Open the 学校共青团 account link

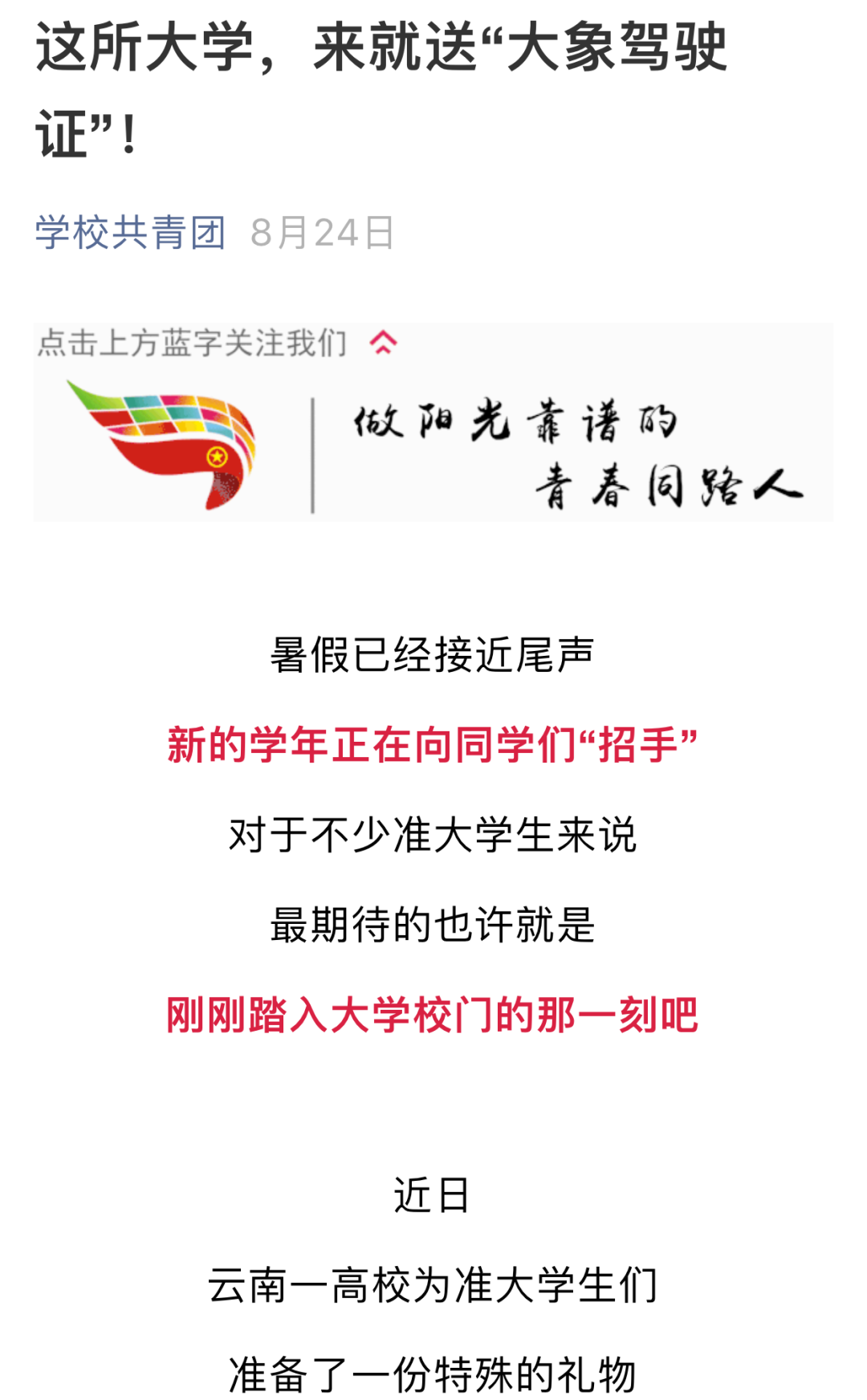[x=130, y=233]
